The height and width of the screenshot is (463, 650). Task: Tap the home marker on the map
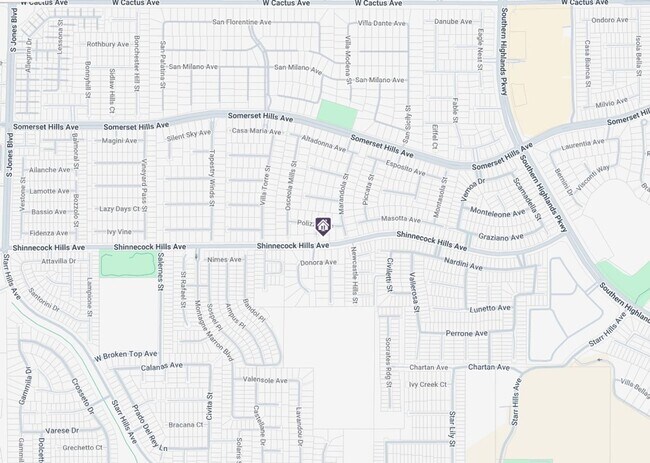323,225
